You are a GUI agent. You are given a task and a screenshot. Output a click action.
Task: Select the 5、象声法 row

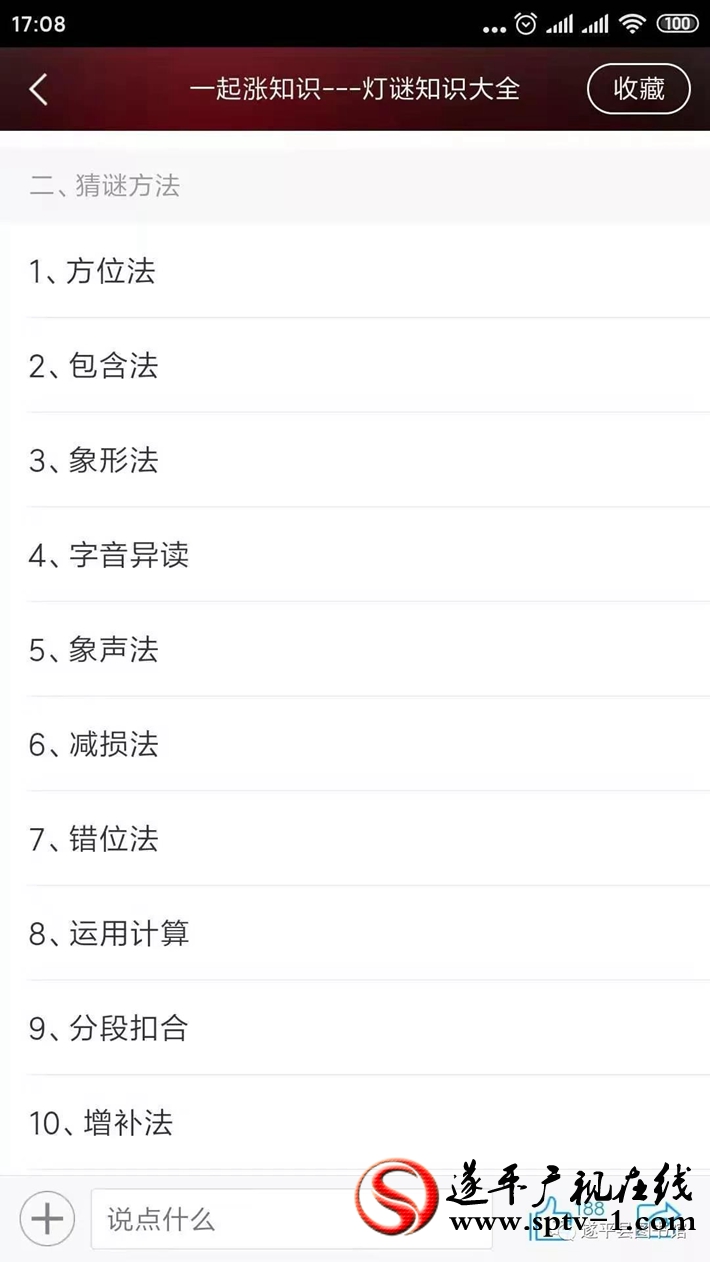click(x=355, y=650)
